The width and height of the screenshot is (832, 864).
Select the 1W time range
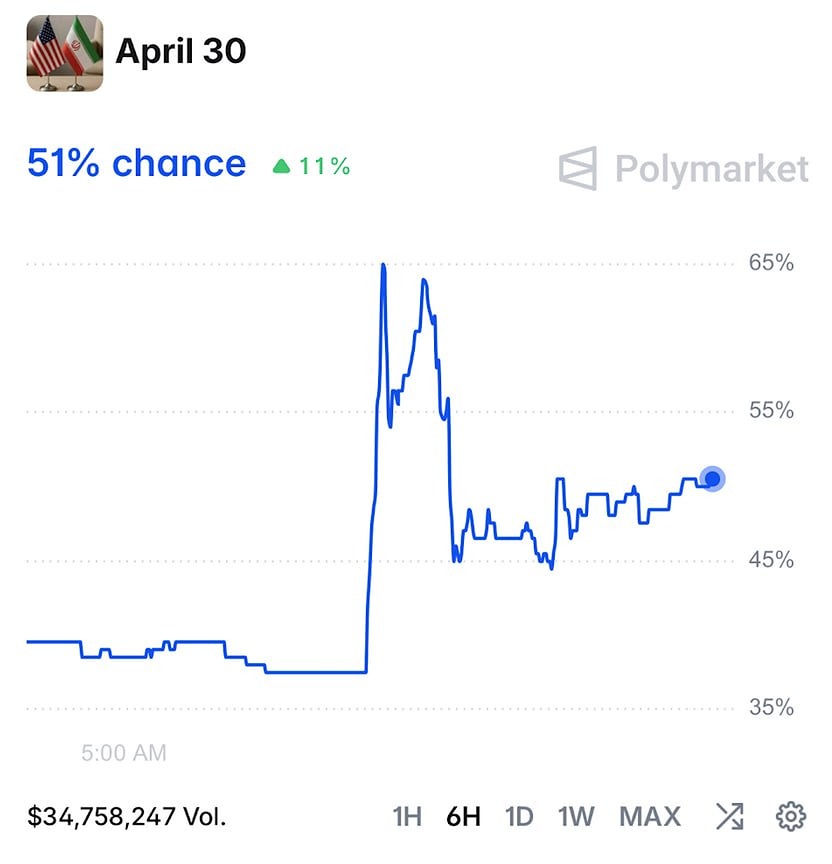(576, 817)
